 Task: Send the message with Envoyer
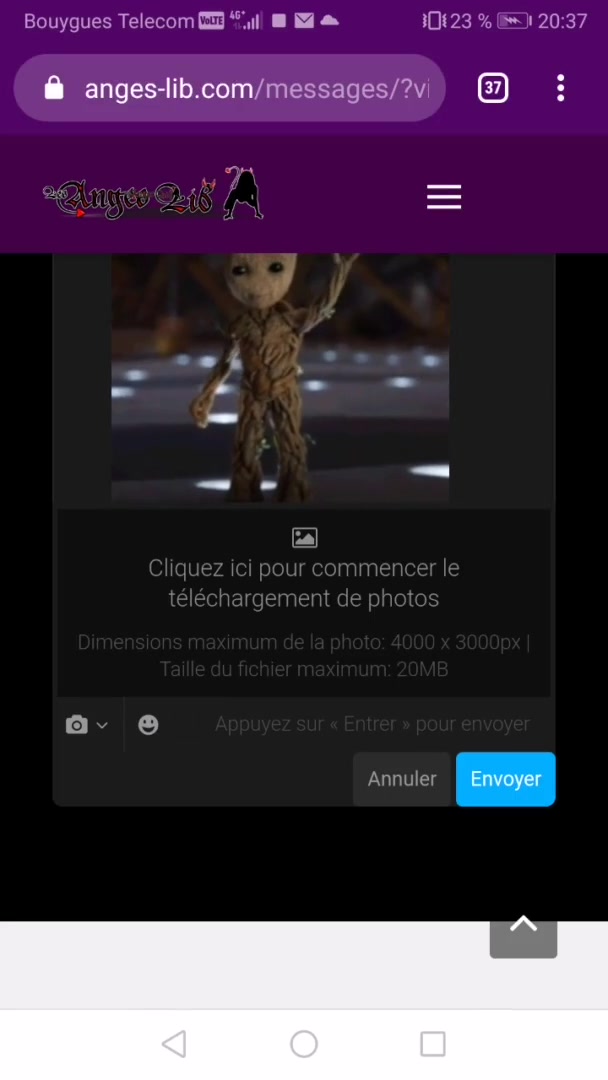(x=505, y=779)
